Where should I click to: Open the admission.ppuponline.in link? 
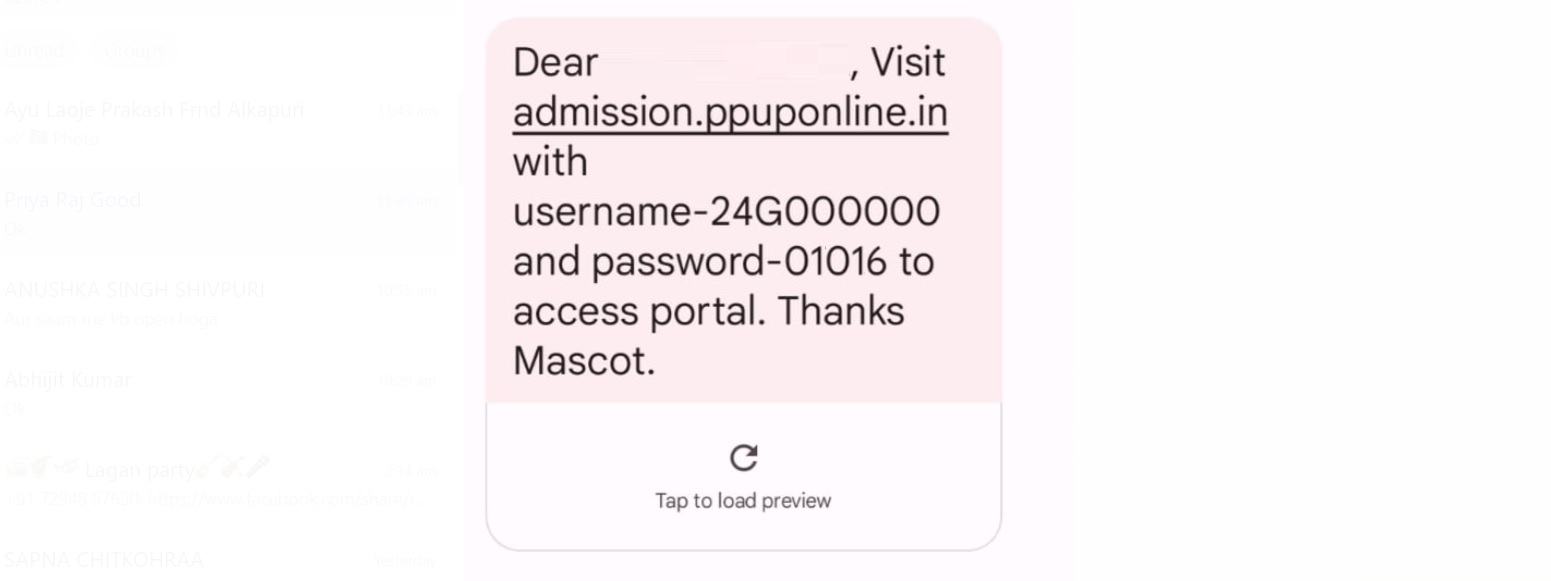[x=730, y=113]
